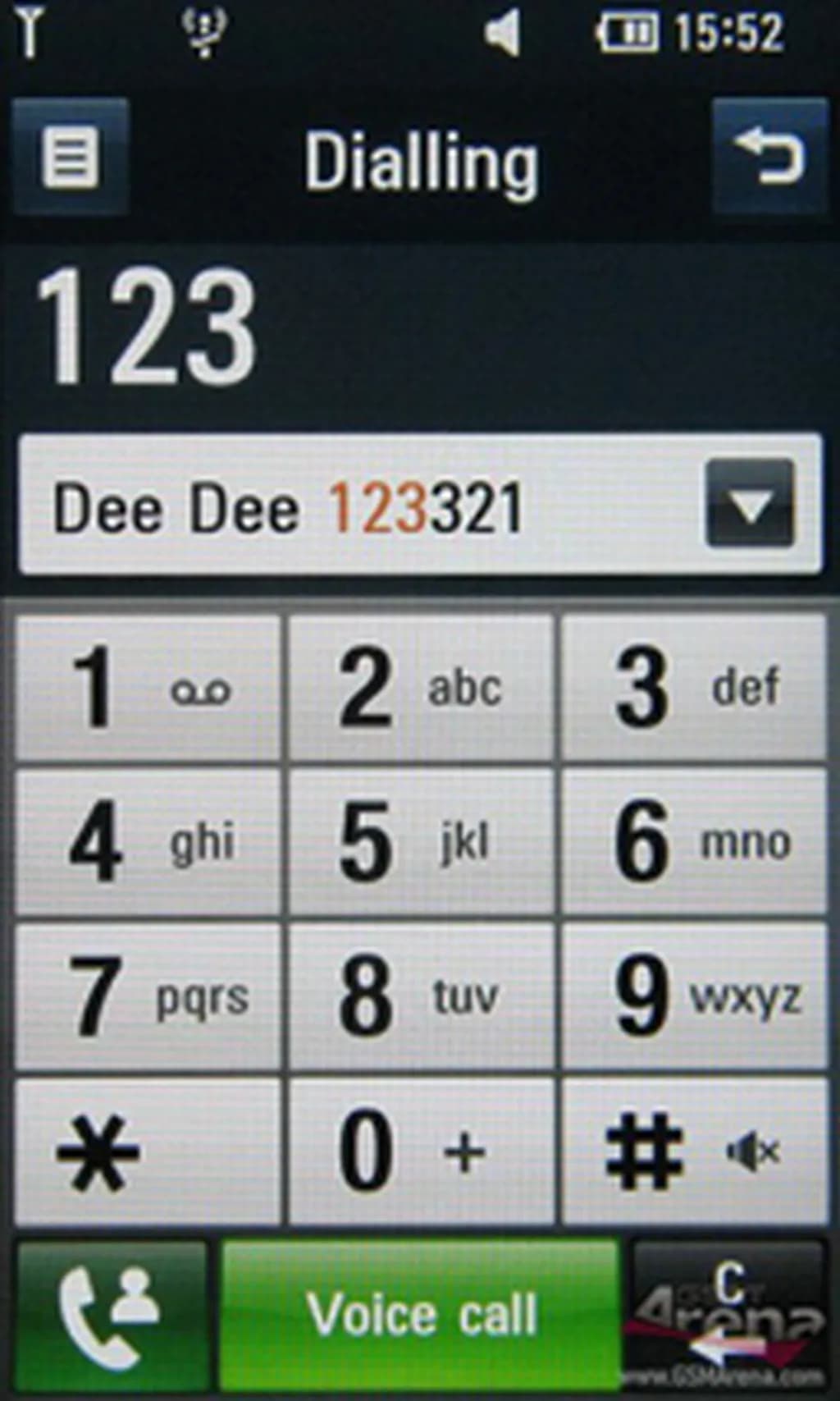Tap the 0 plus key
The width and height of the screenshot is (840, 1401).
click(x=422, y=1151)
